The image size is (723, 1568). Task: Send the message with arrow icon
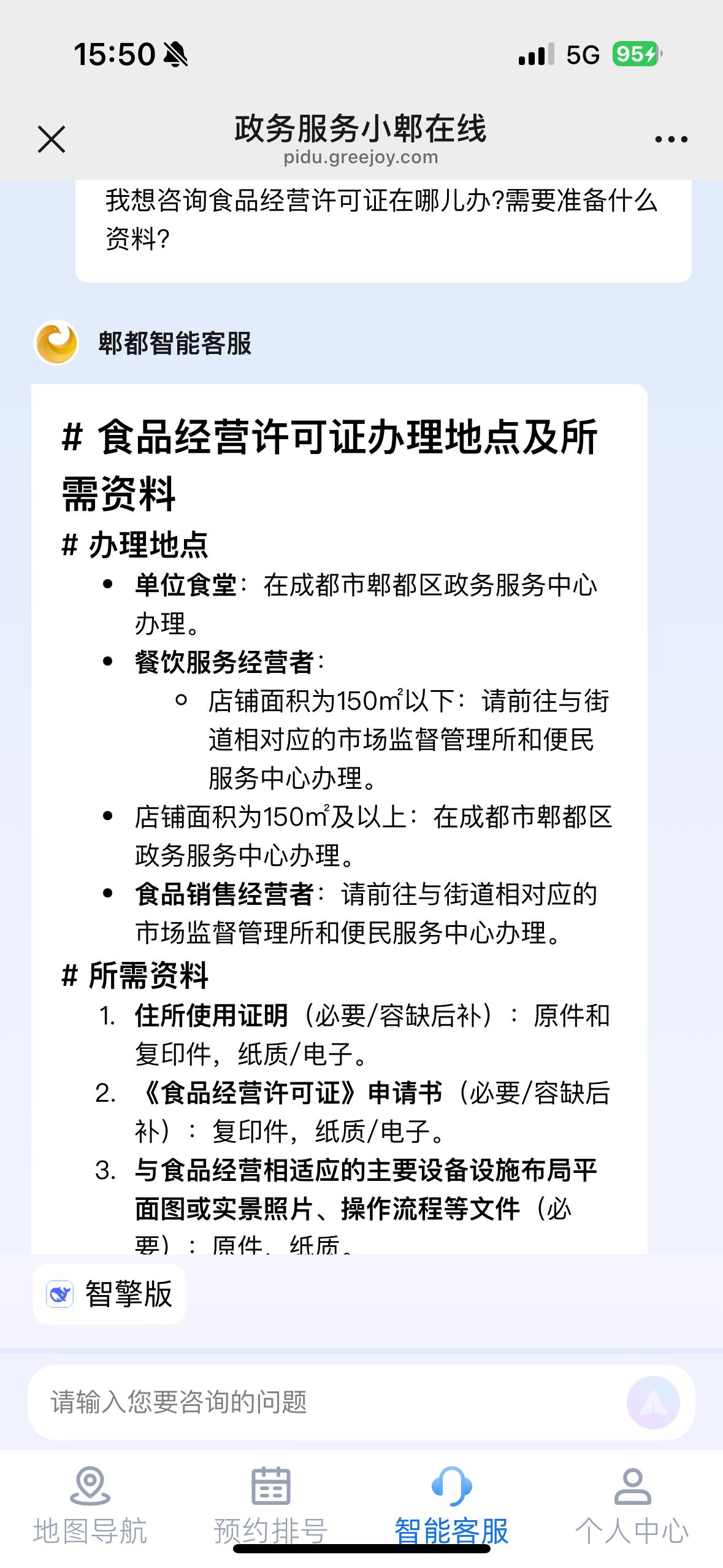coord(652,1402)
